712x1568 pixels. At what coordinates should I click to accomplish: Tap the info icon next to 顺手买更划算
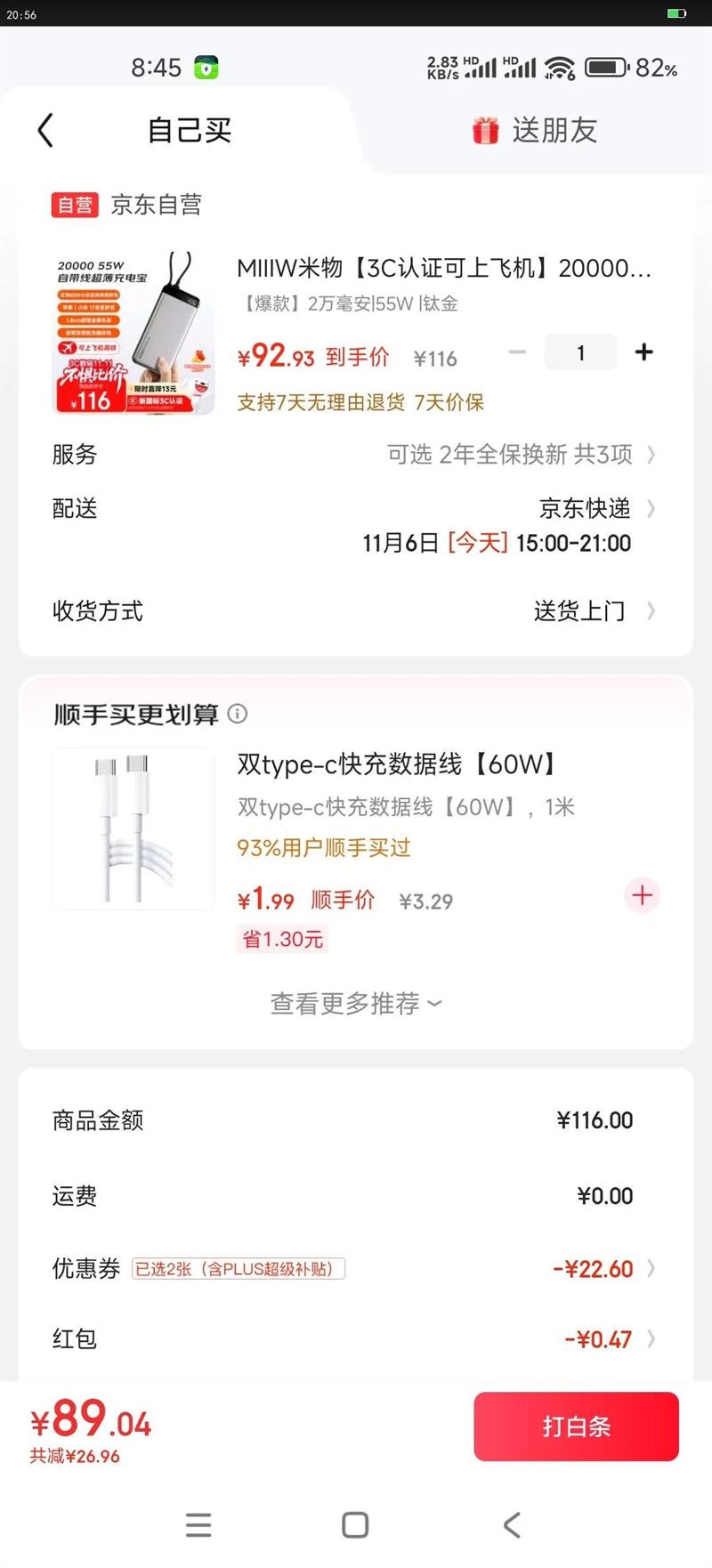point(238,715)
